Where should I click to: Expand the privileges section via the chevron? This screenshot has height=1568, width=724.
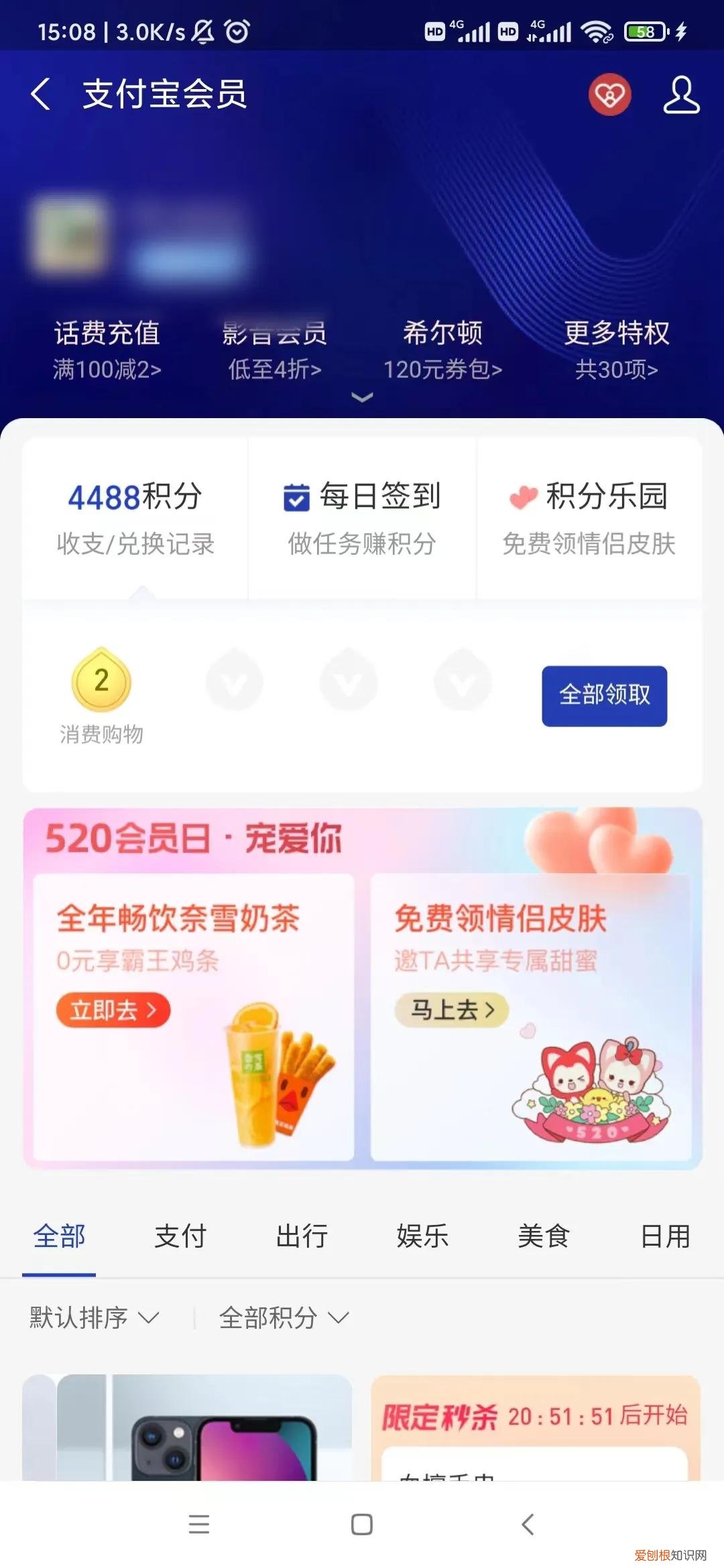[x=362, y=397]
